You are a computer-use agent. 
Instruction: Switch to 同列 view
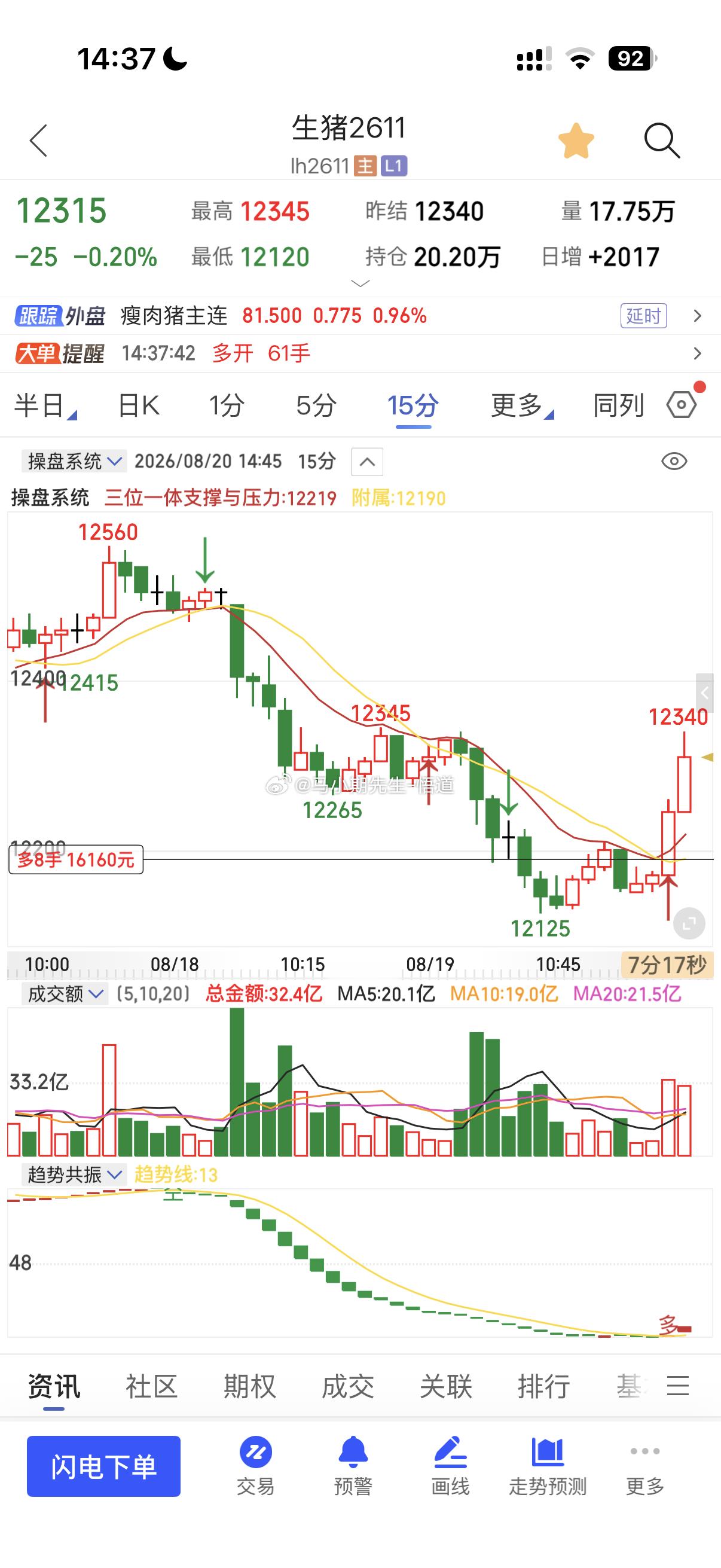click(618, 405)
